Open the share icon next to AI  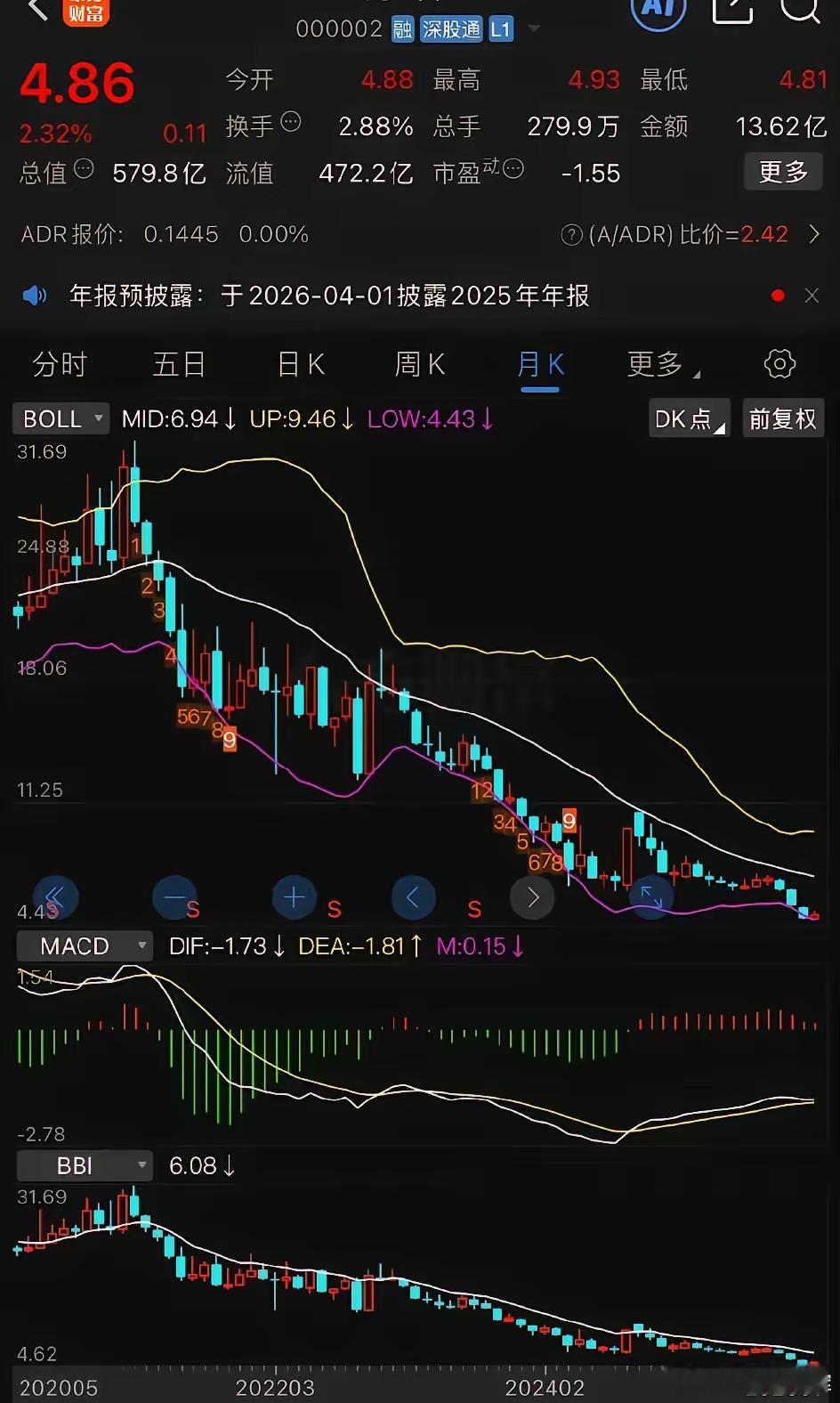click(731, 12)
